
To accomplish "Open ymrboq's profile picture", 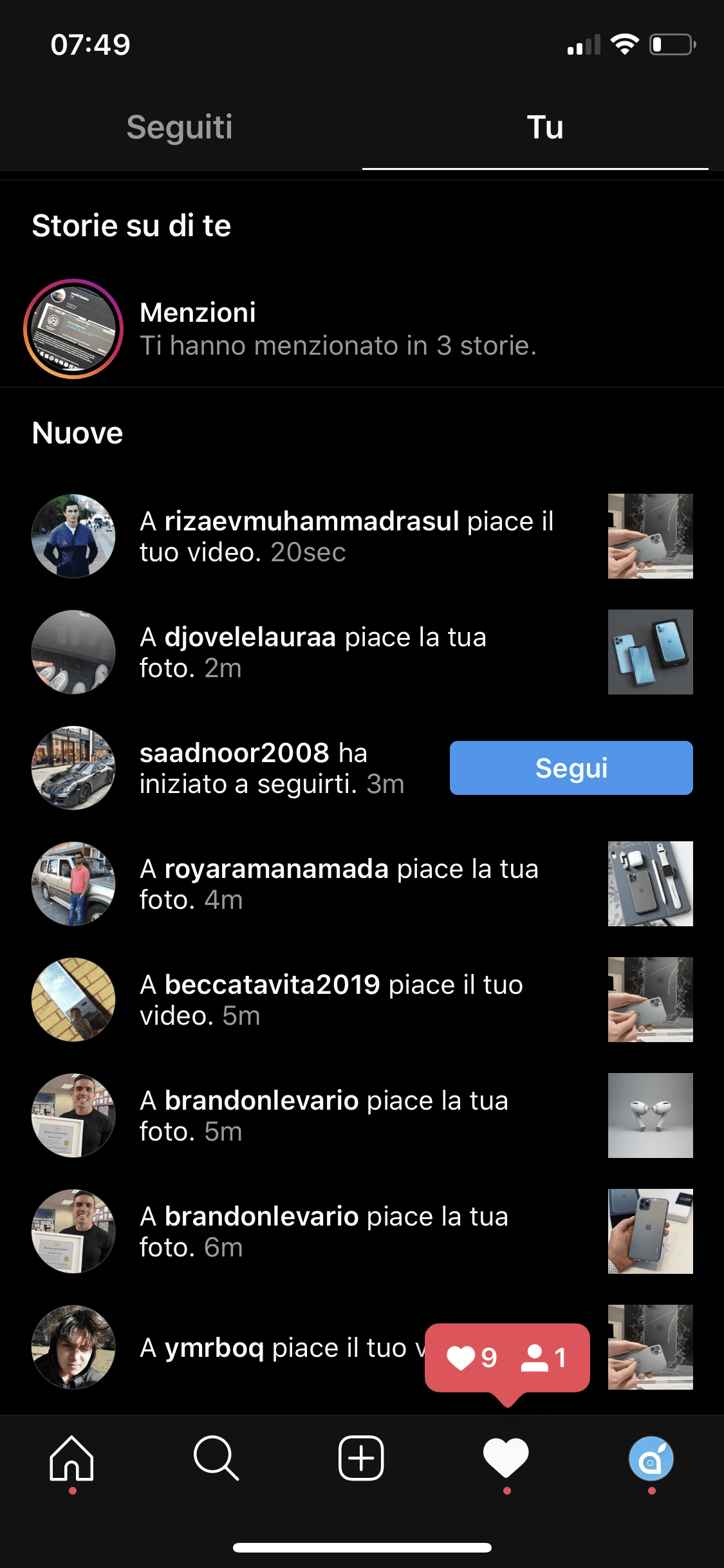I will pyautogui.click(x=73, y=1347).
